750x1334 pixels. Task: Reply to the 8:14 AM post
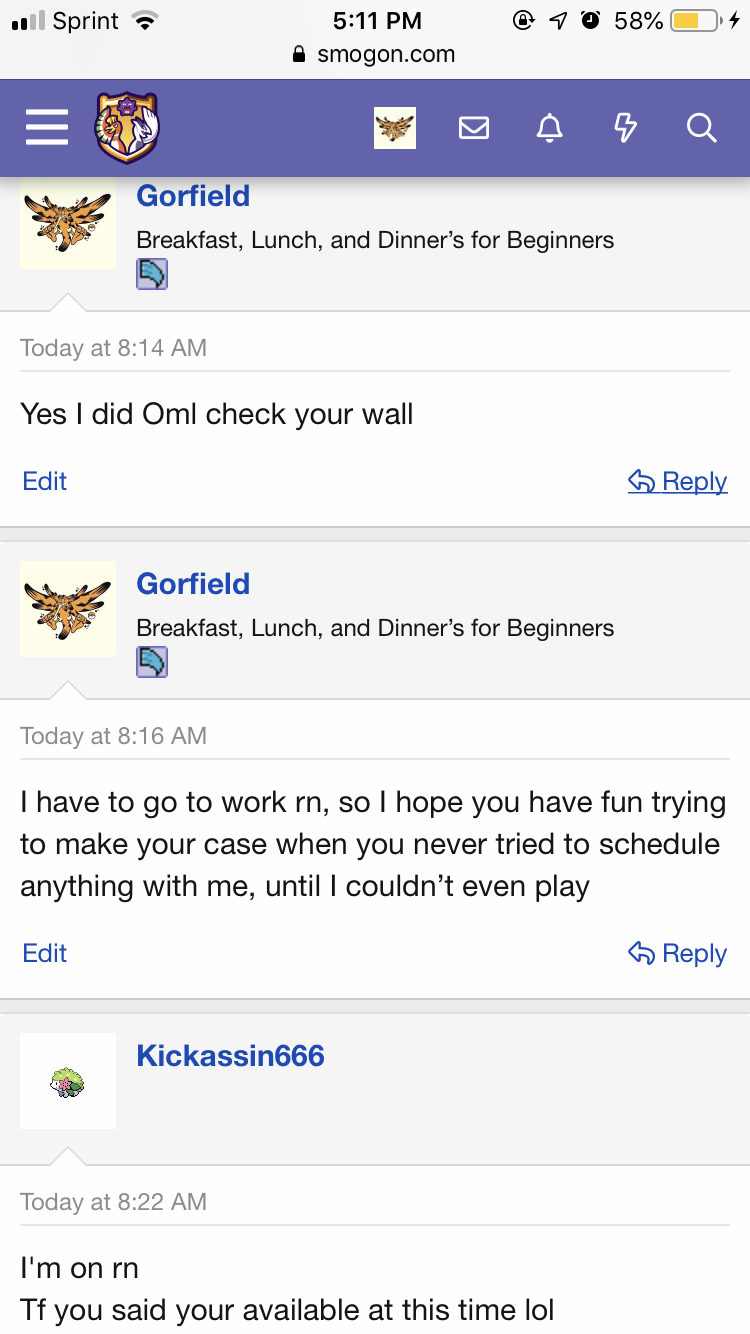(x=678, y=481)
